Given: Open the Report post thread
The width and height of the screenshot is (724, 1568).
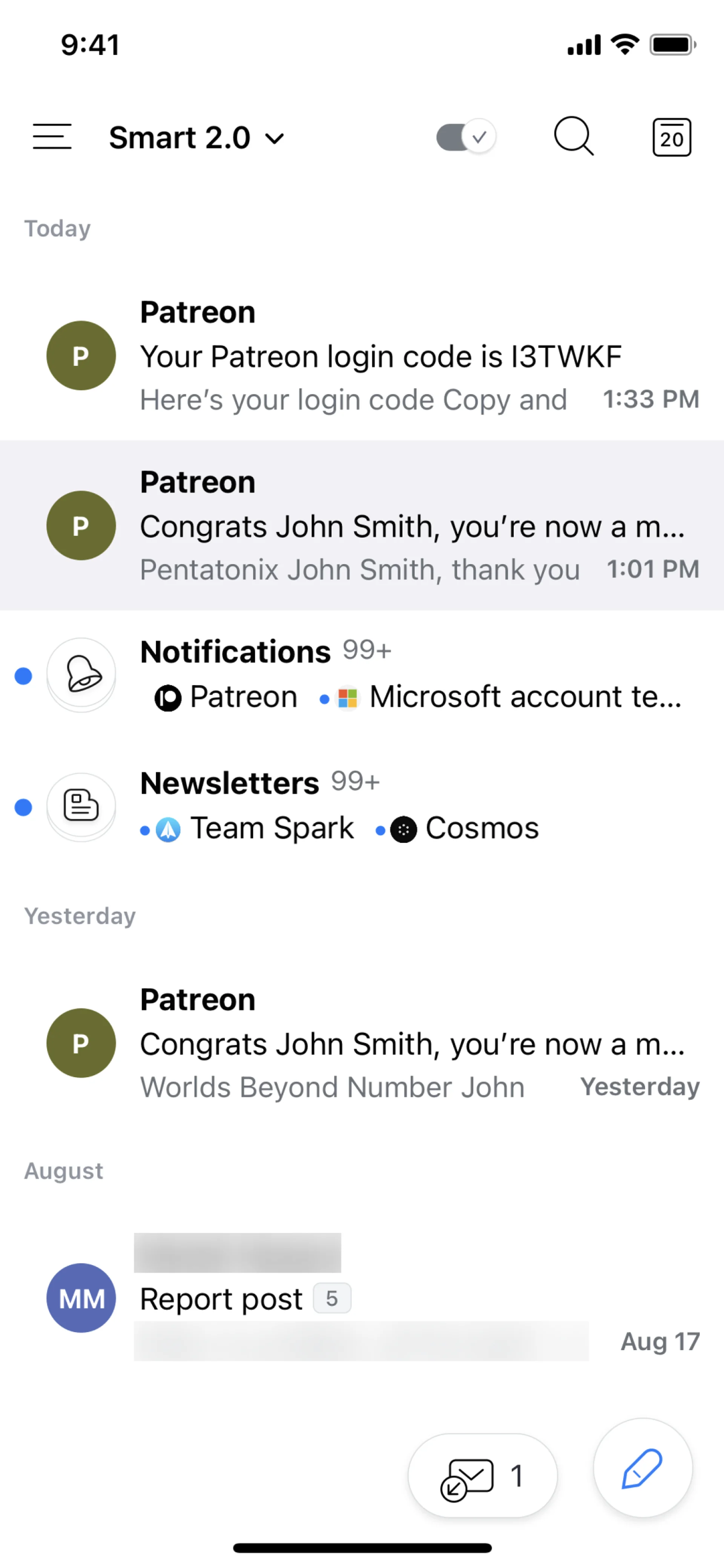Looking at the screenshot, I should [380, 1298].
